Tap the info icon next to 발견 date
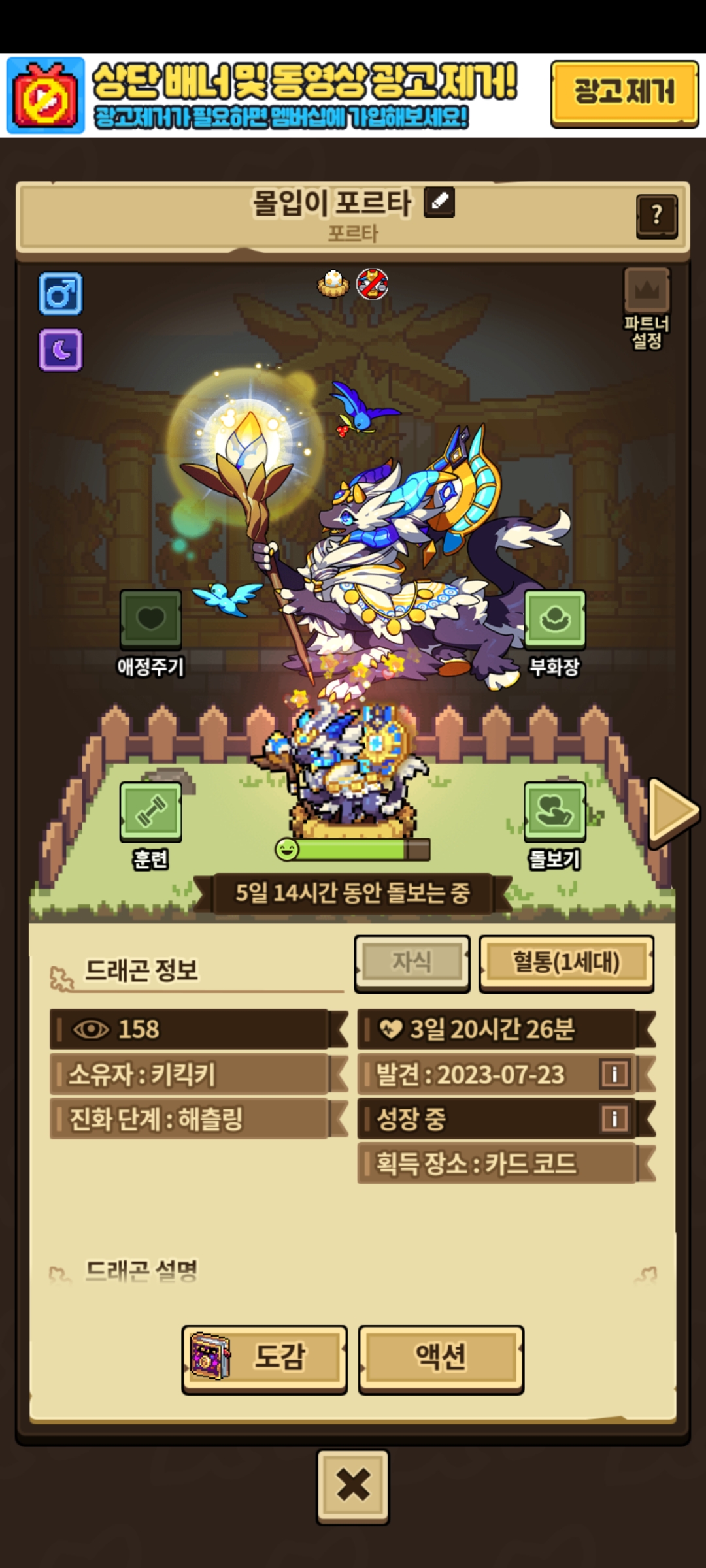706x1568 pixels. [x=614, y=1073]
